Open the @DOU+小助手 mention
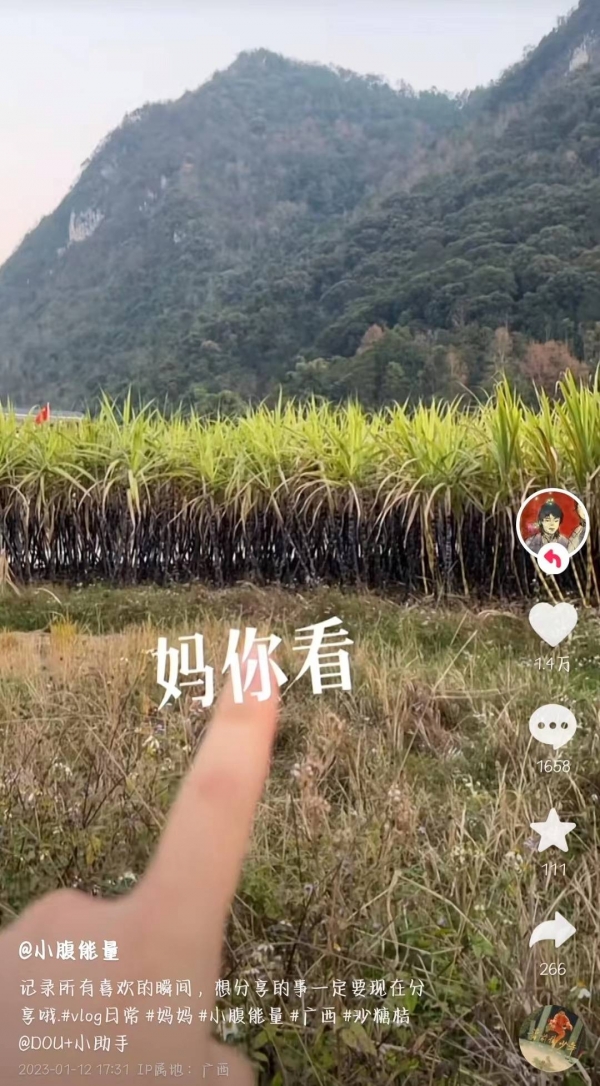The height and width of the screenshot is (1086, 600). [74, 1042]
